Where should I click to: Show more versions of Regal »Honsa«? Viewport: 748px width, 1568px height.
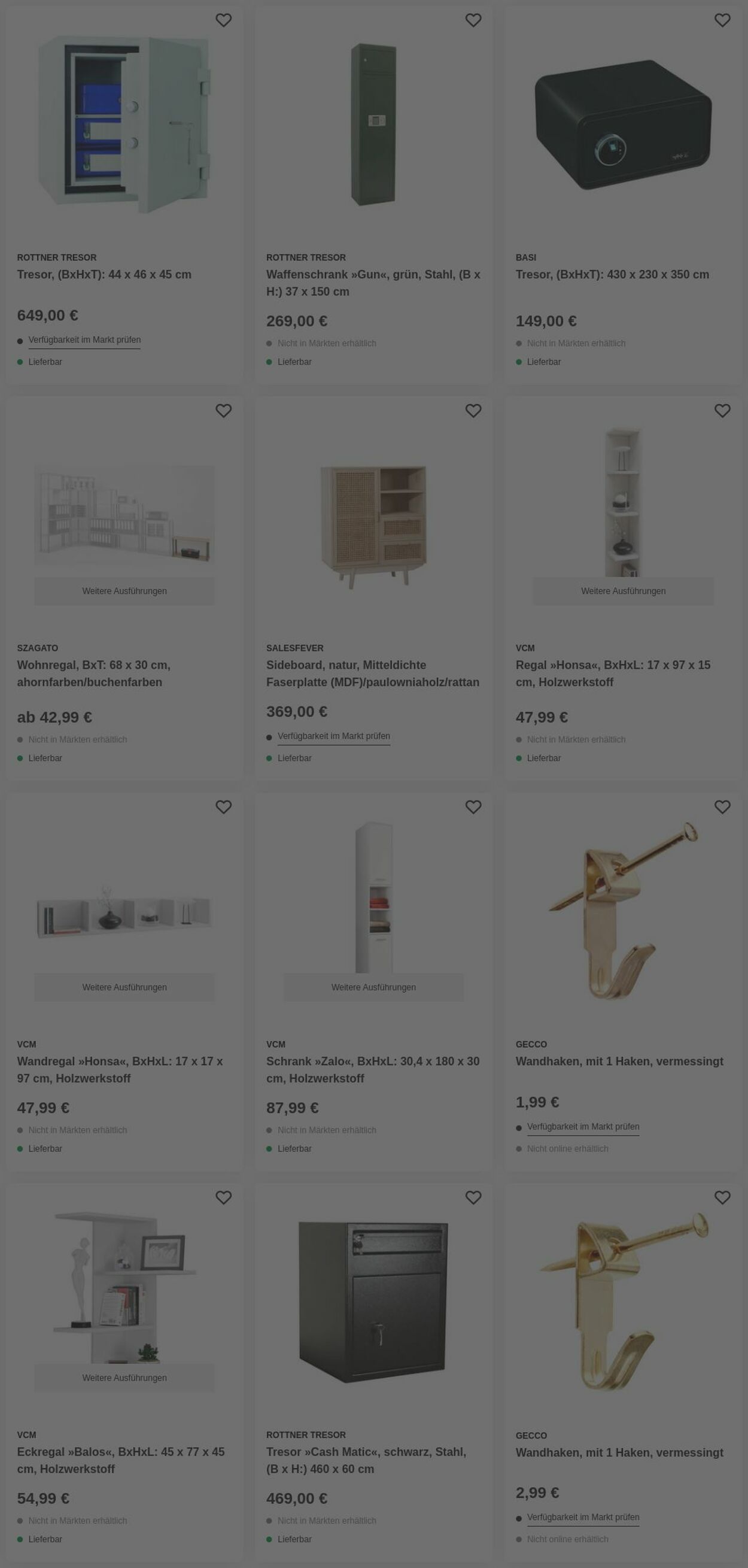pos(622,591)
